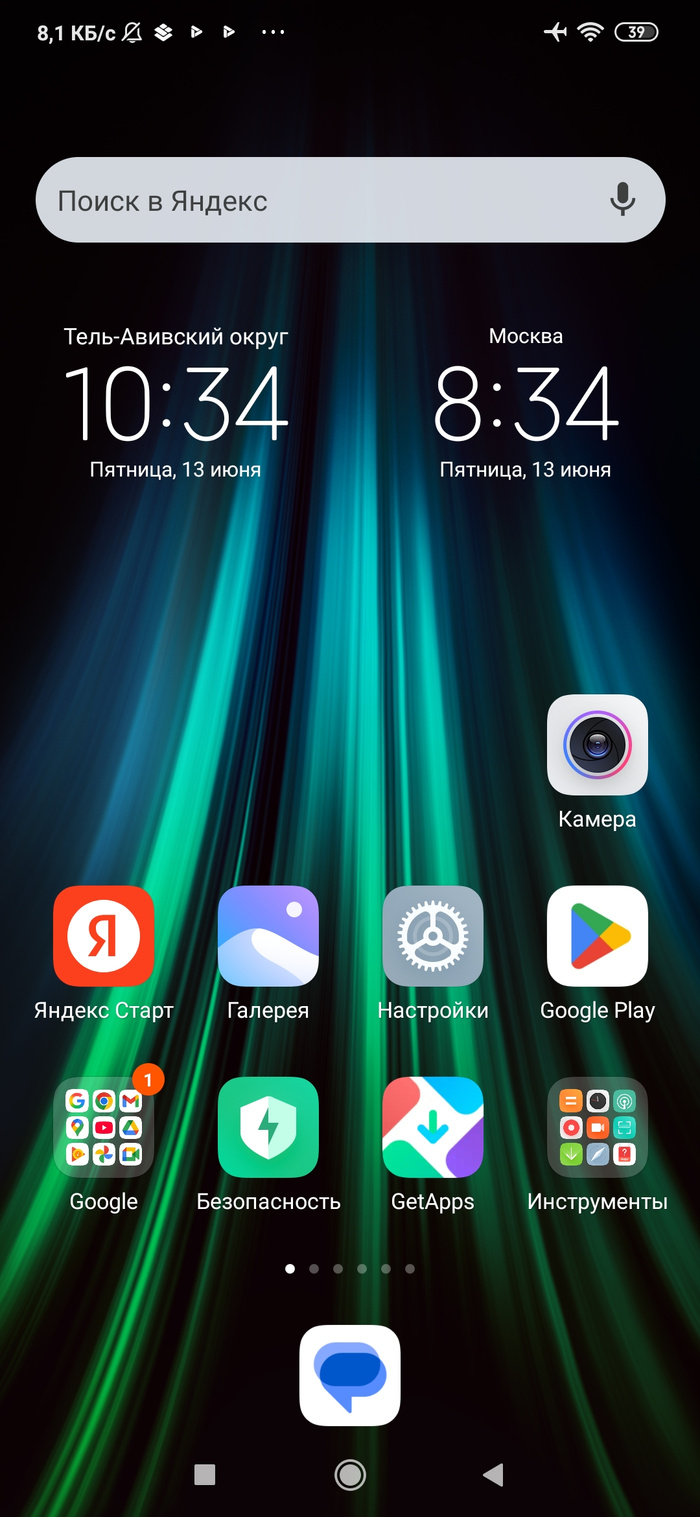Open the Безопасность app
This screenshot has width=700, height=1517.
pyautogui.click(x=268, y=1127)
